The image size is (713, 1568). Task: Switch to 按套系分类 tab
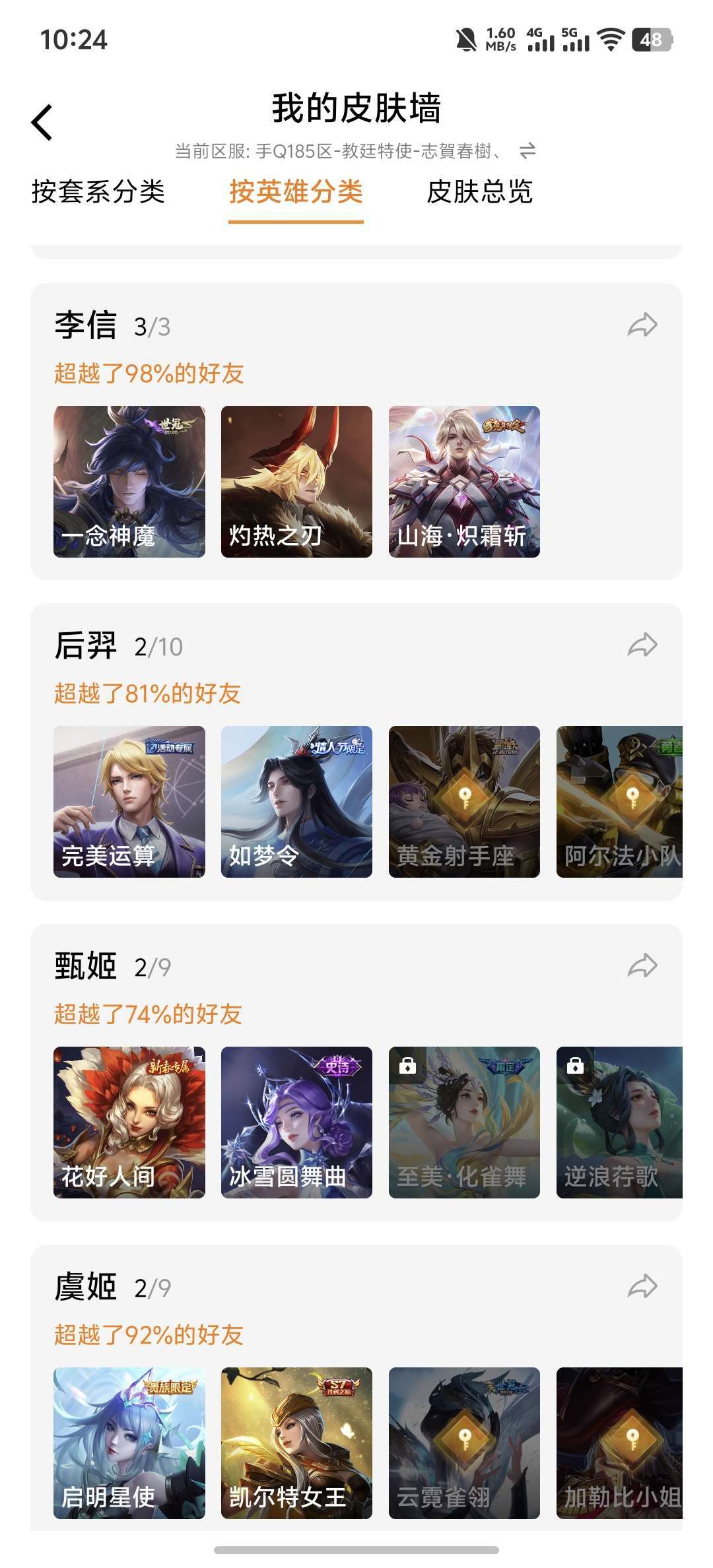tap(98, 192)
